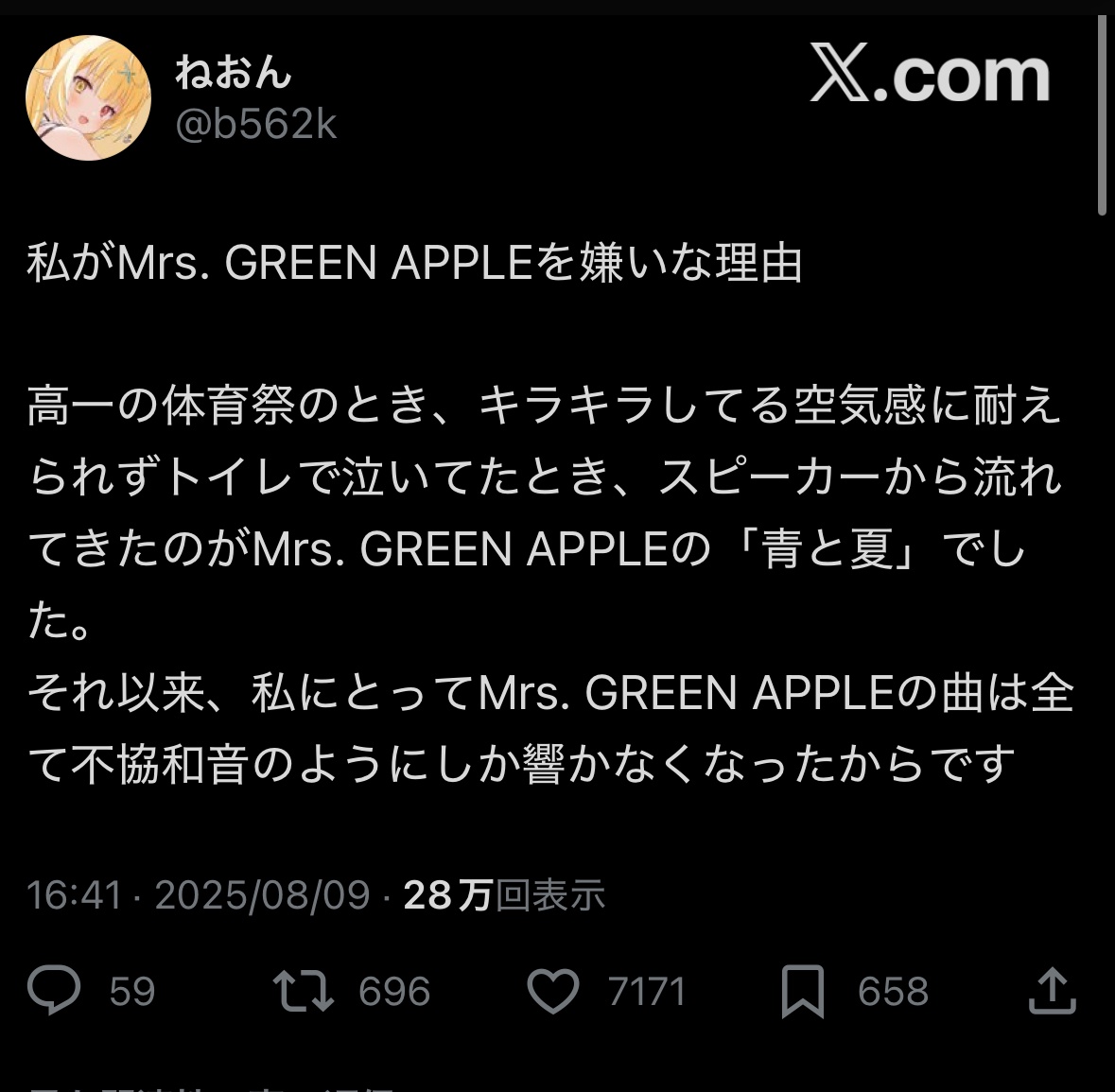Open ねおん's profile picture
1115x1092 pixels.
pos(88,98)
